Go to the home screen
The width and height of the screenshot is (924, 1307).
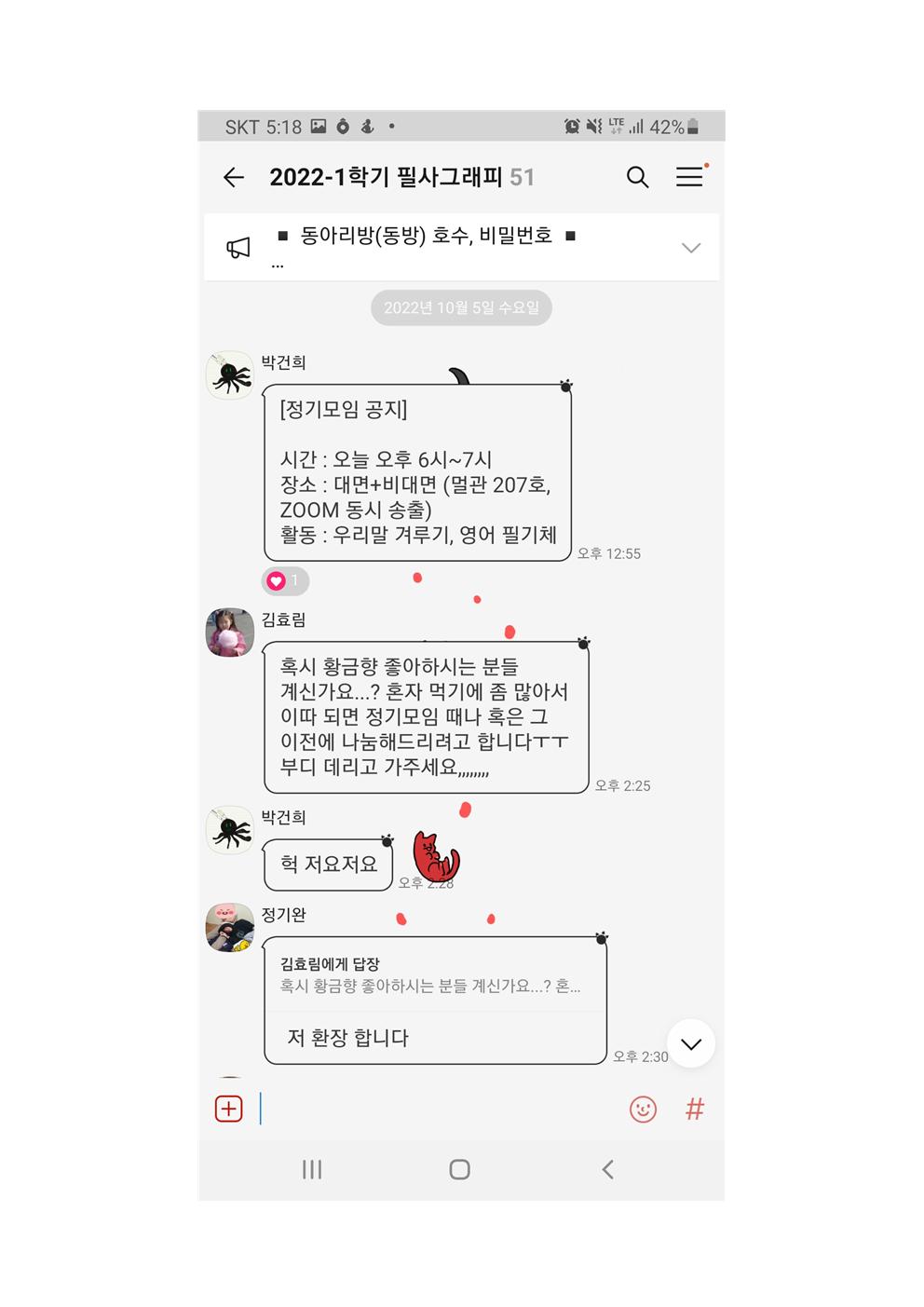click(459, 1169)
